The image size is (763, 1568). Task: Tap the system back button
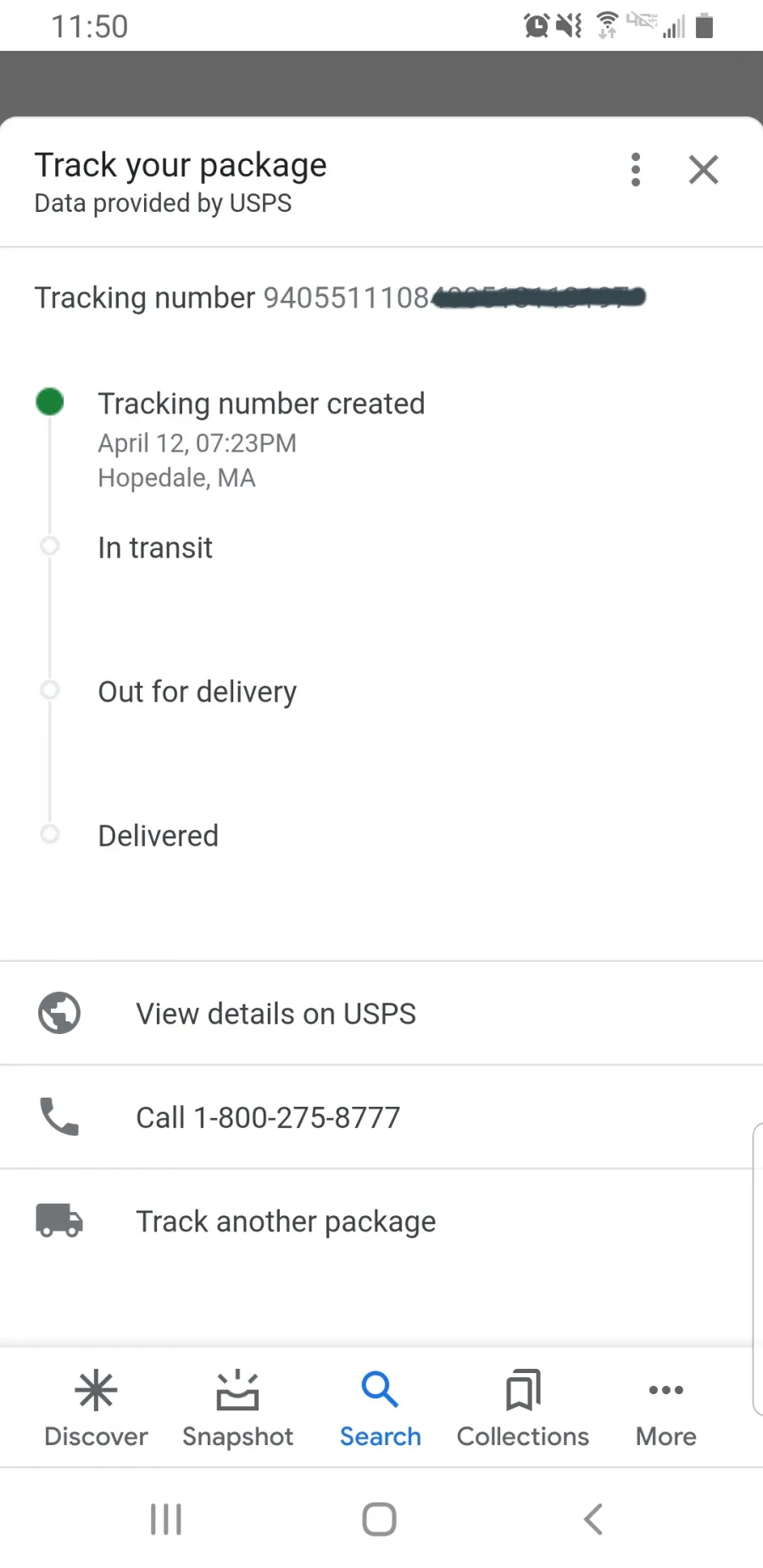593,1519
